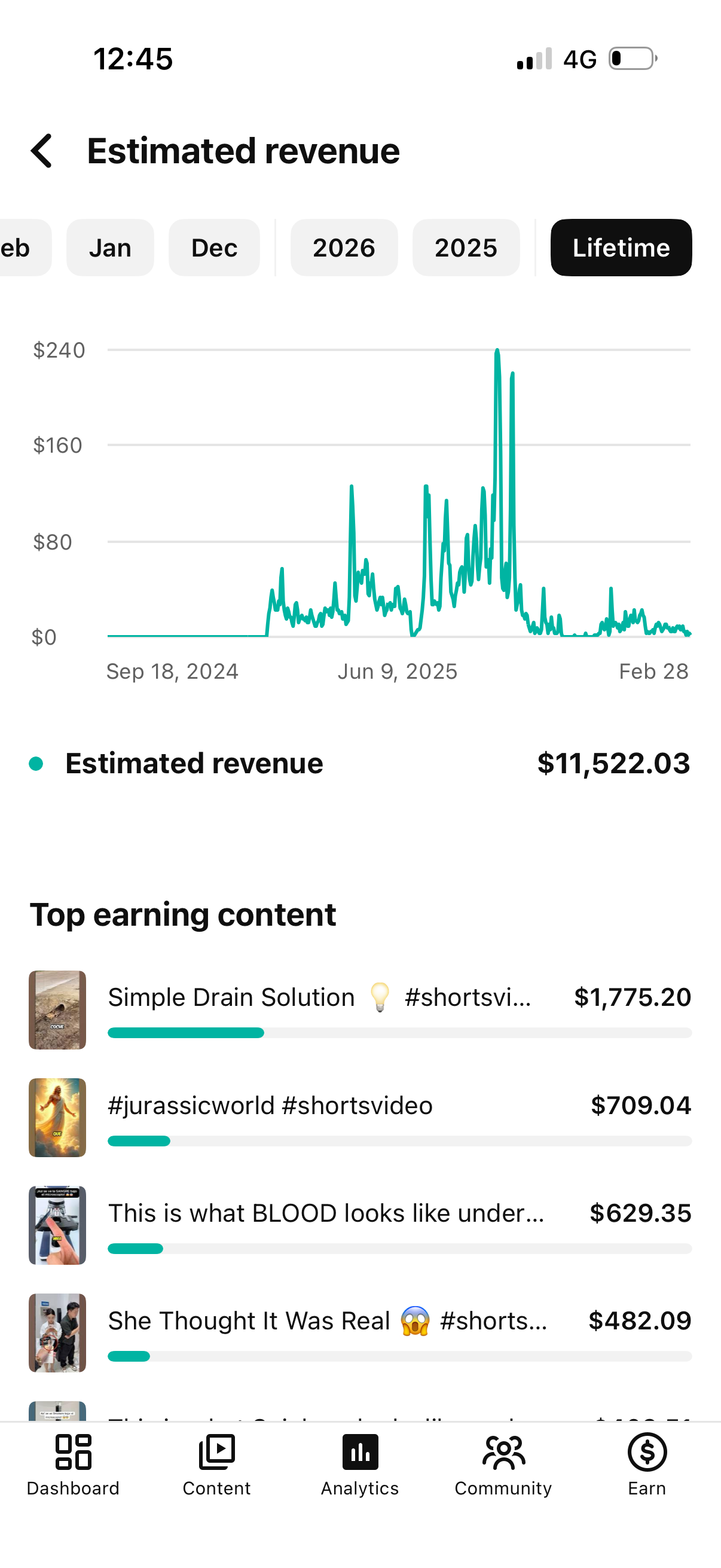Select the Lifetime period chip
Viewport: 721px width, 1568px height.
pyautogui.click(x=621, y=248)
